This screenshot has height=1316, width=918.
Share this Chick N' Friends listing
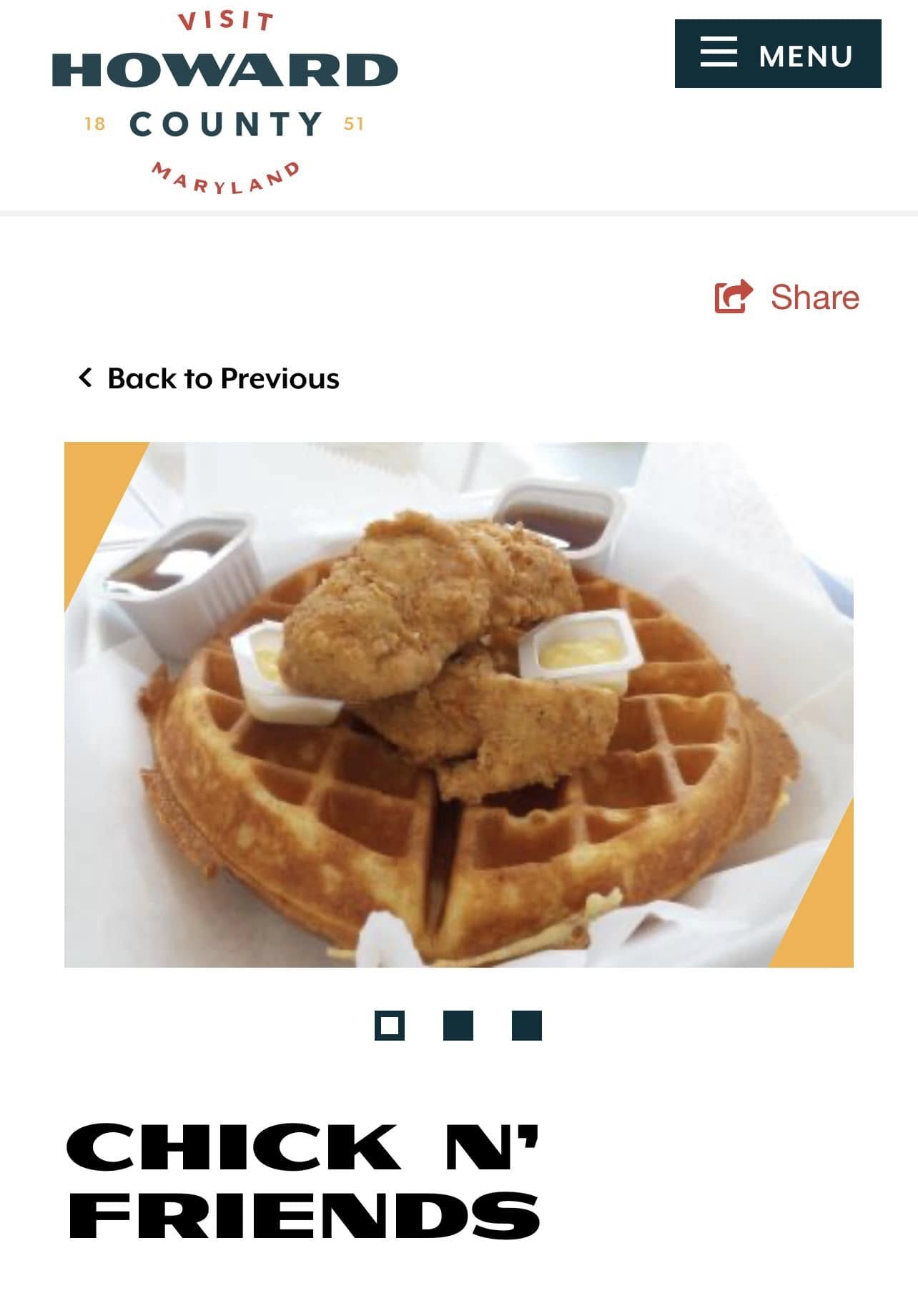tap(787, 297)
